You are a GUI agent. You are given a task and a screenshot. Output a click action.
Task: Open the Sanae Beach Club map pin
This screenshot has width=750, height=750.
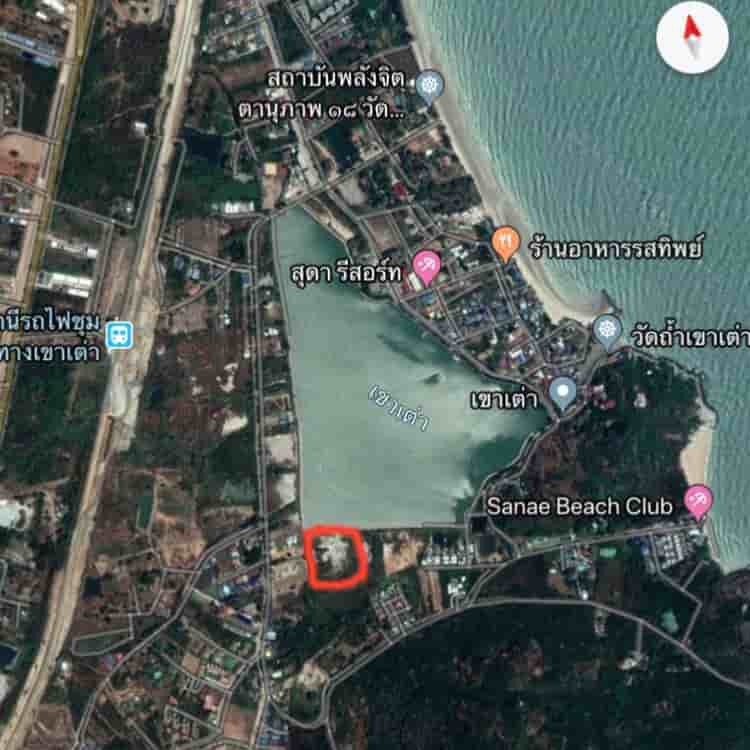[x=697, y=500]
